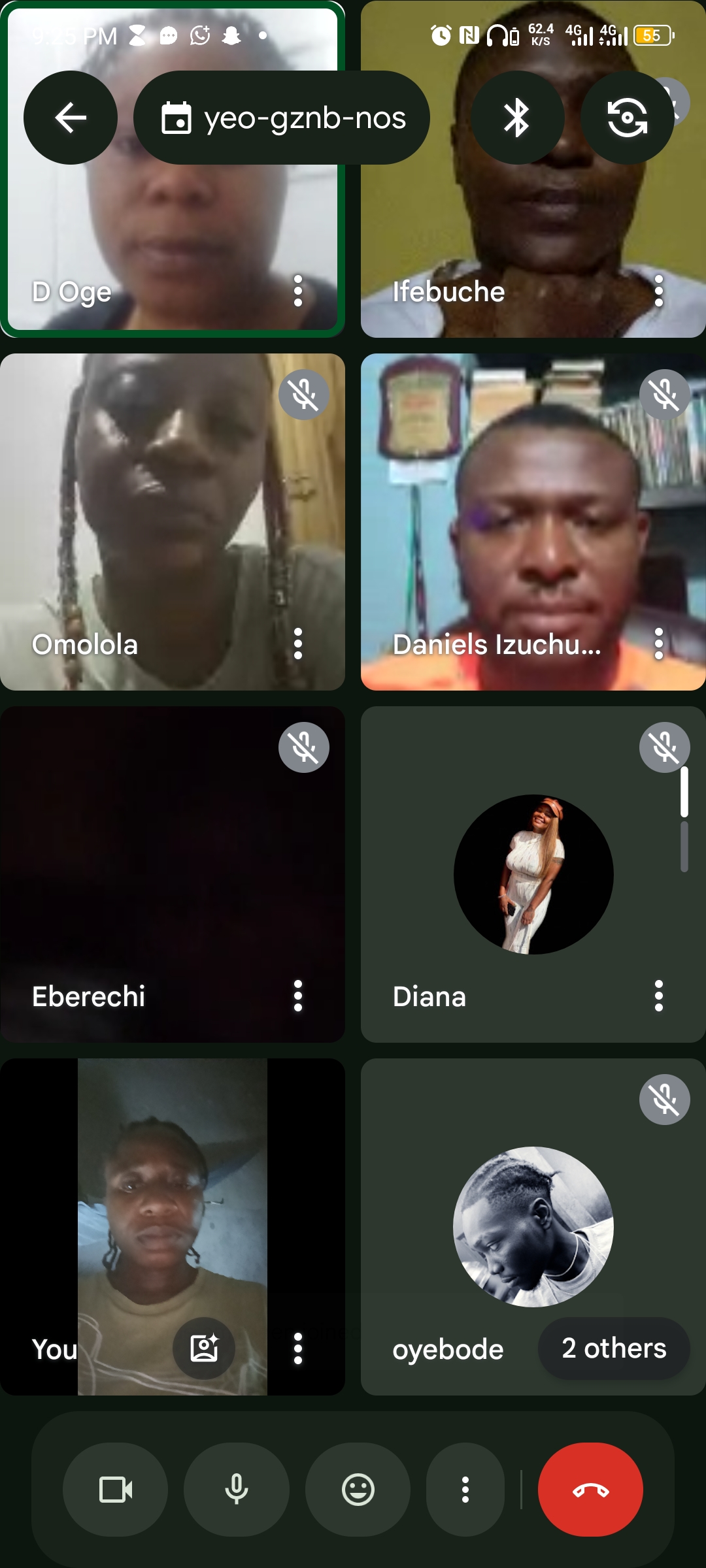The image size is (706, 1568).
Task: Mute your microphone
Action: pyautogui.click(x=237, y=1490)
